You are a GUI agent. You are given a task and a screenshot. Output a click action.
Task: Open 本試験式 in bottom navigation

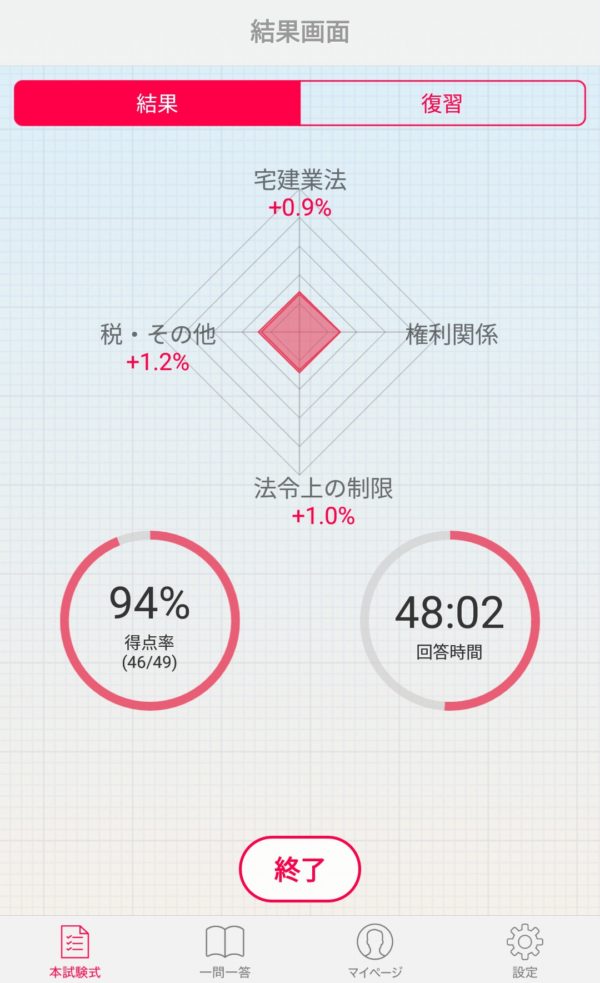(x=75, y=950)
